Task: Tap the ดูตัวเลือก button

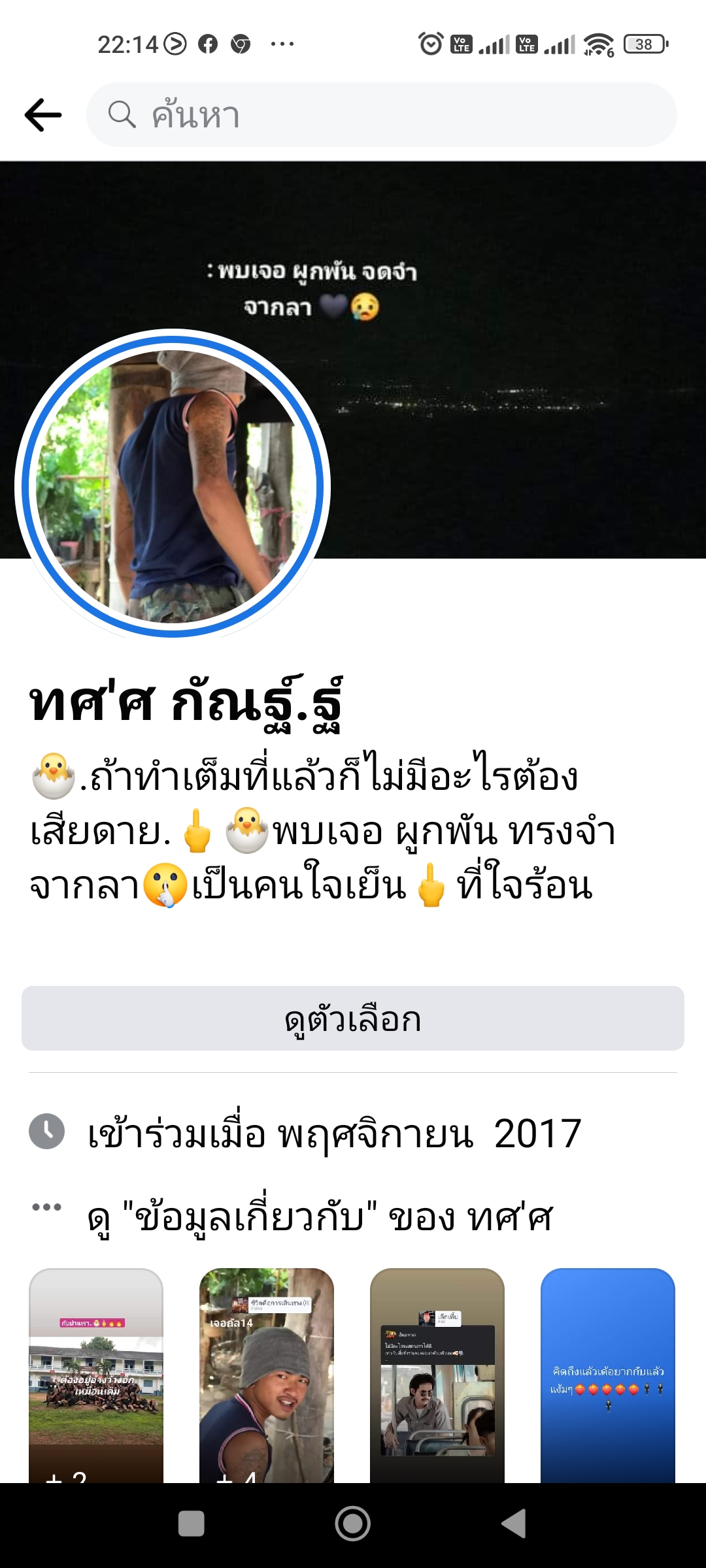Action: [353, 1019]
